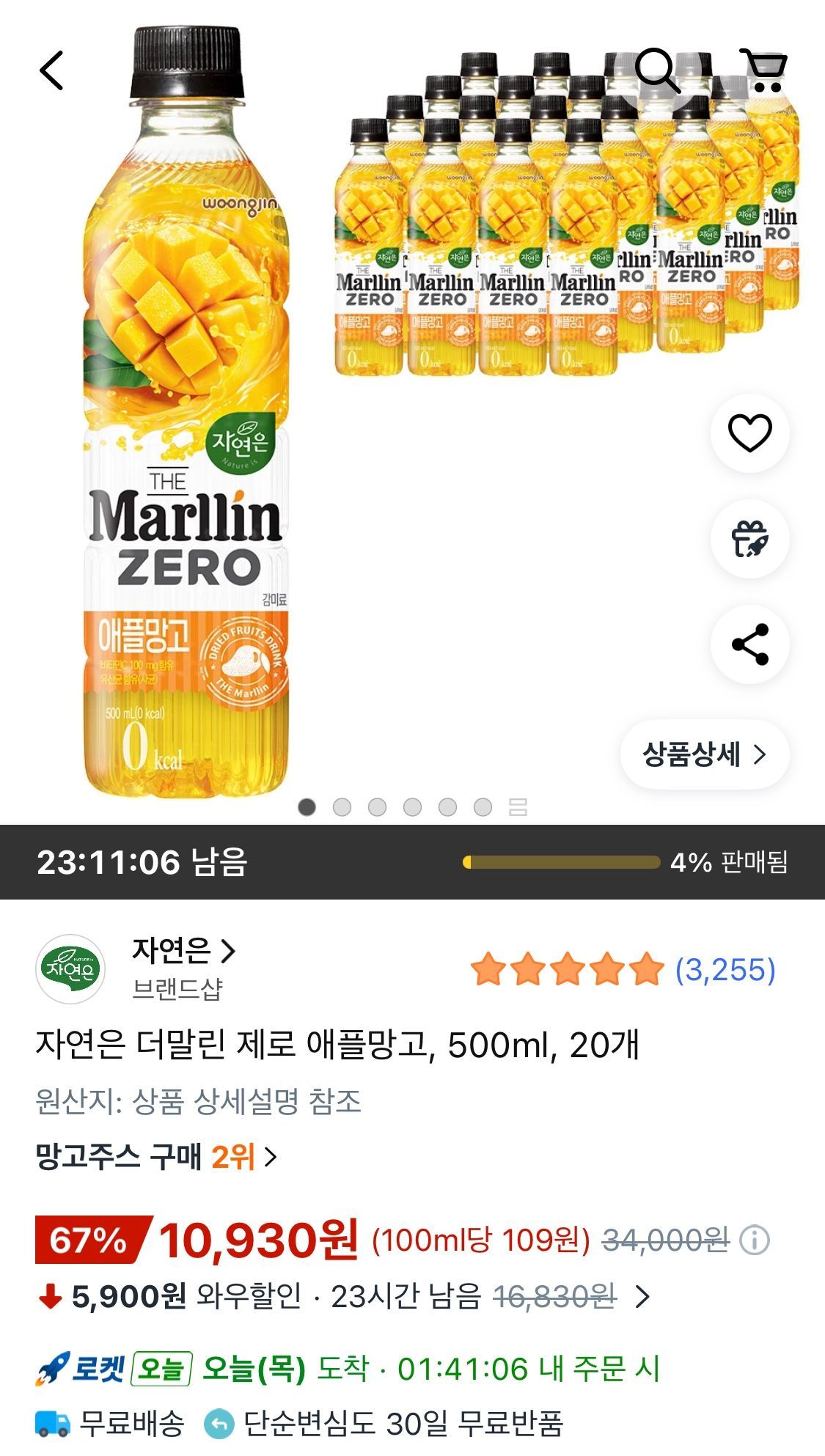
Task: Expand 와우할인 5,900원 discount details
Action: (642, 1297)
